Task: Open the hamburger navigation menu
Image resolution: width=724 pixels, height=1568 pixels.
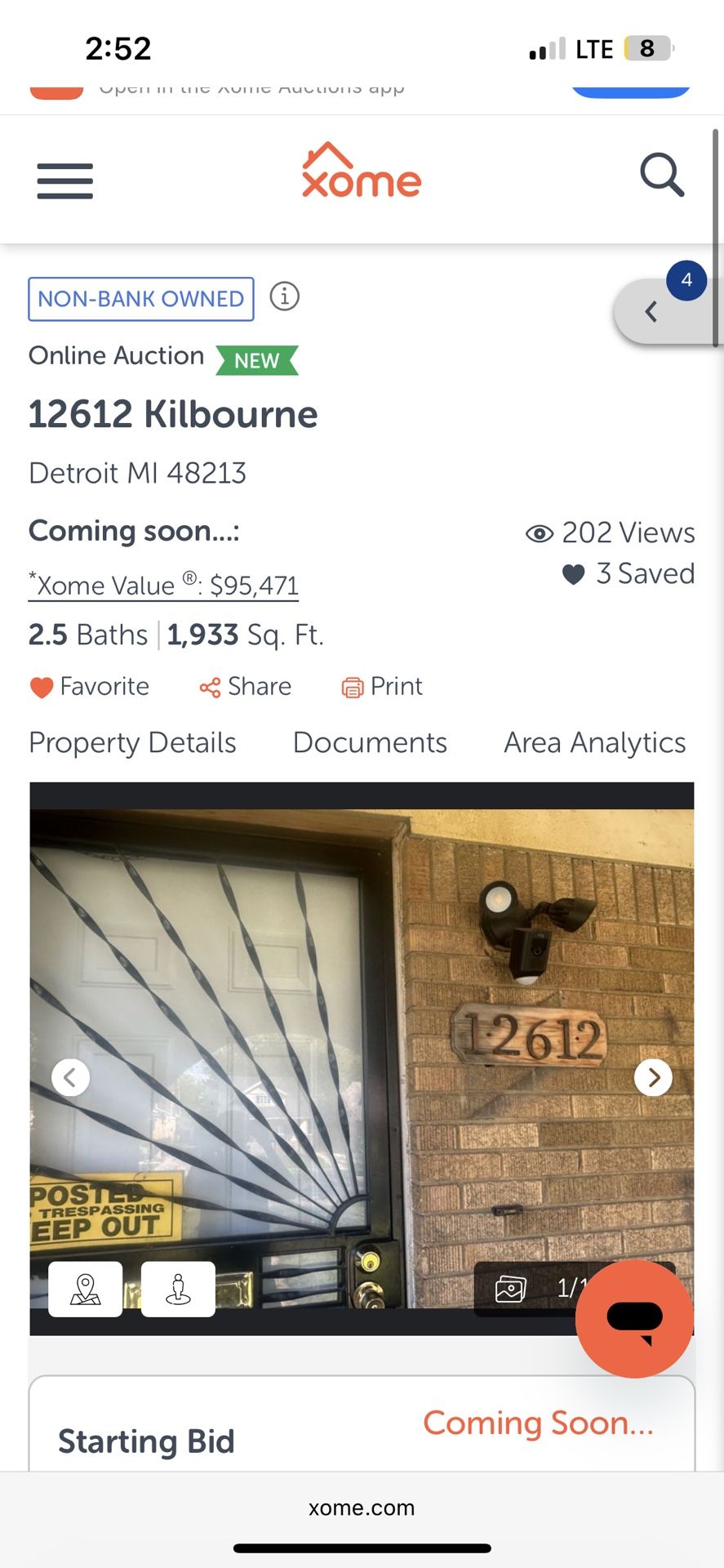Action: (x=64, y=181)
